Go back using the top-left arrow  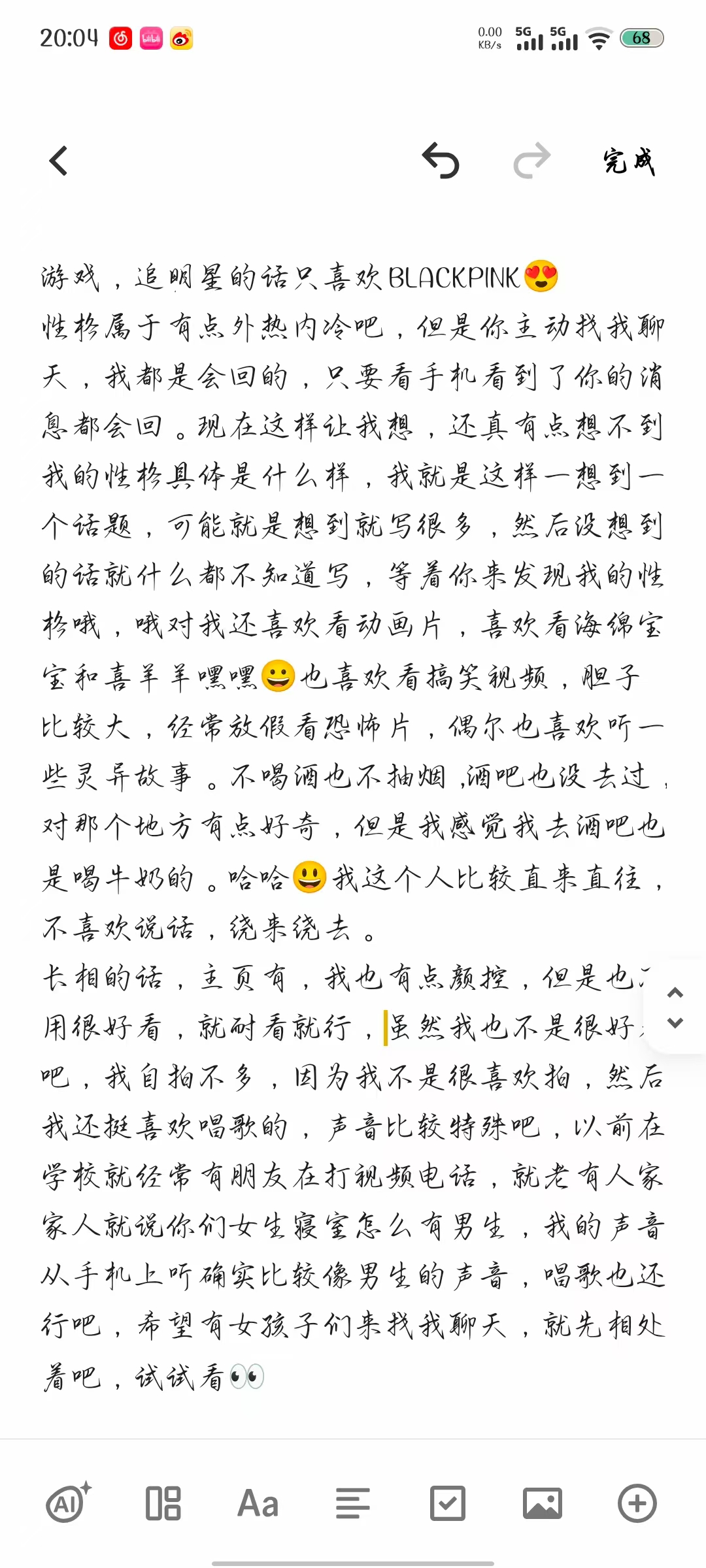pos(59,161)
